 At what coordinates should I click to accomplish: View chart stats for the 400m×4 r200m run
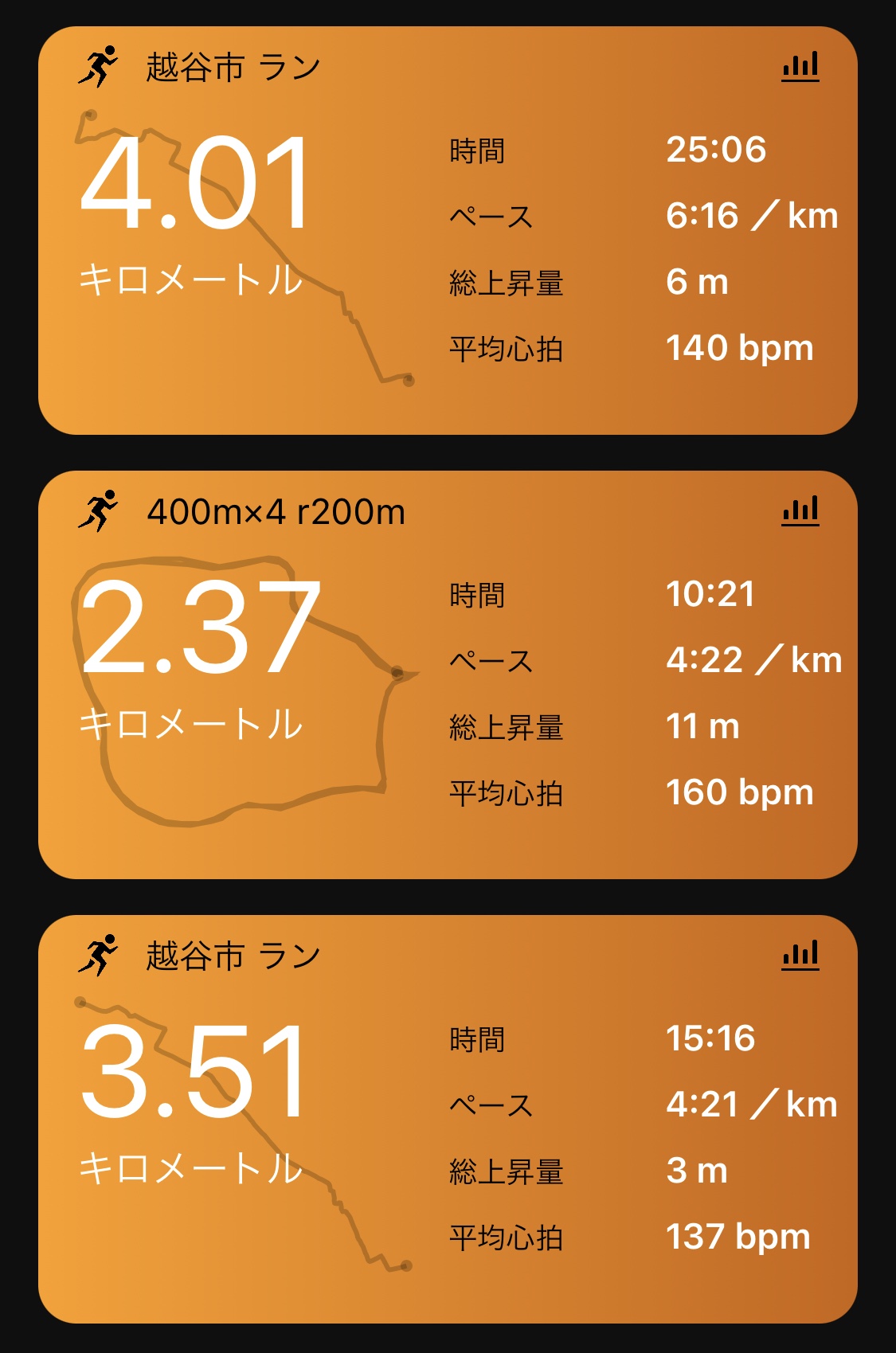pos(800,511)
